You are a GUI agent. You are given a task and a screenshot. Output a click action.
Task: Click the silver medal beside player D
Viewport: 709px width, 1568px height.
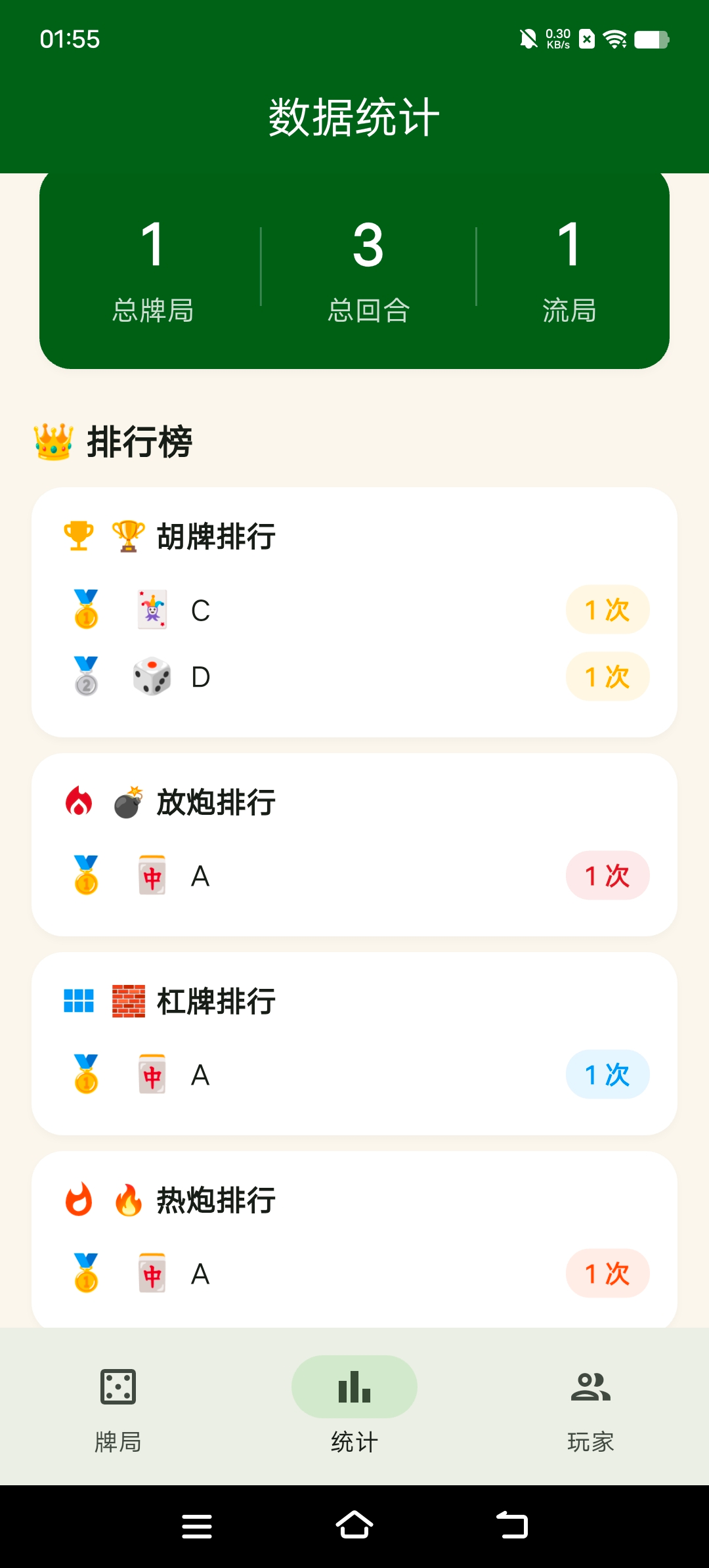tap(85, 676)
